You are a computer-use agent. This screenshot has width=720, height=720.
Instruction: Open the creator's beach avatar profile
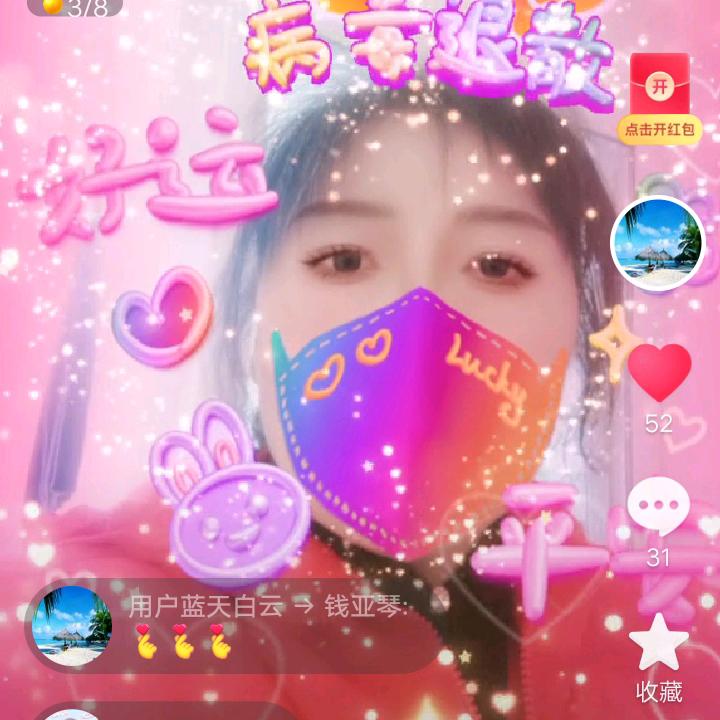[x=658, y=244]
